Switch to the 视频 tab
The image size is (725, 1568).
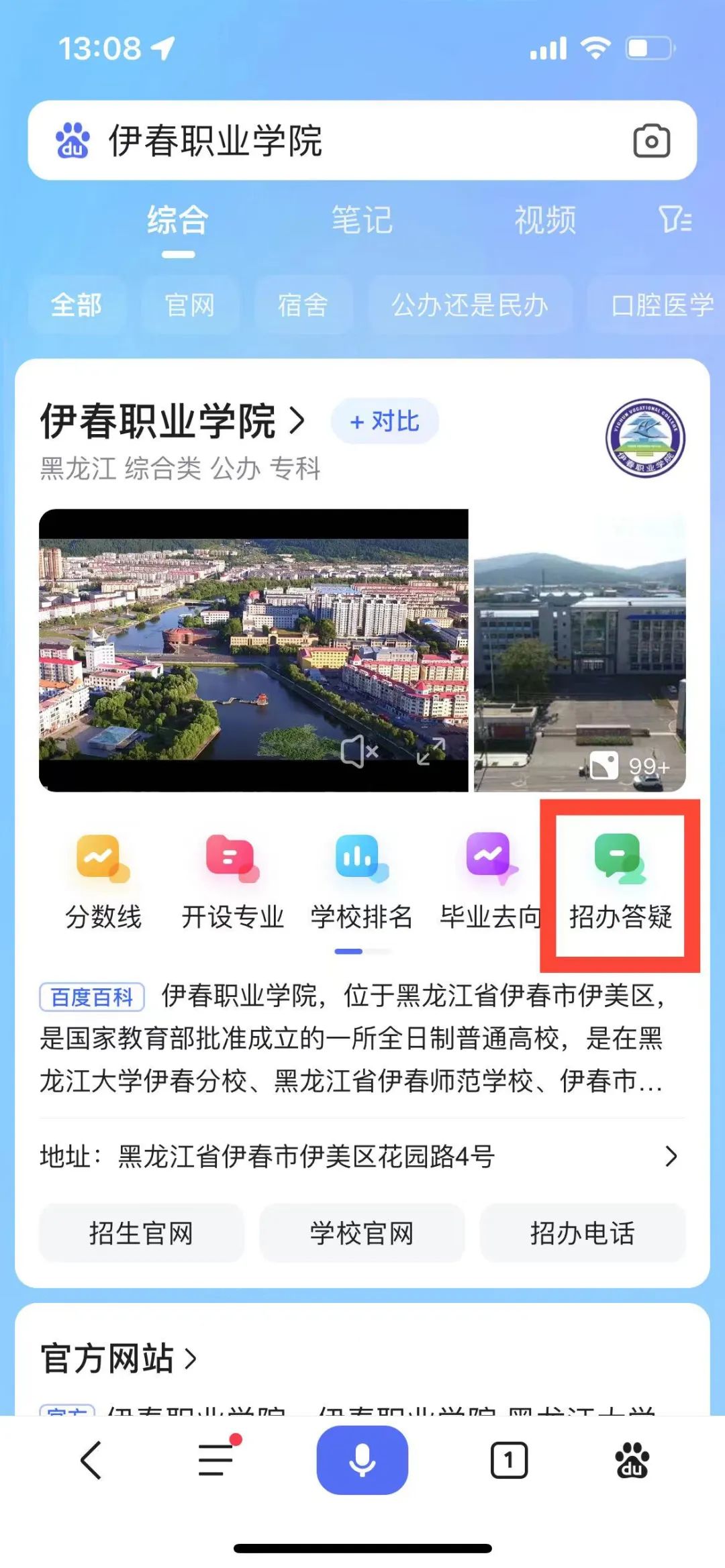[545, 220]
